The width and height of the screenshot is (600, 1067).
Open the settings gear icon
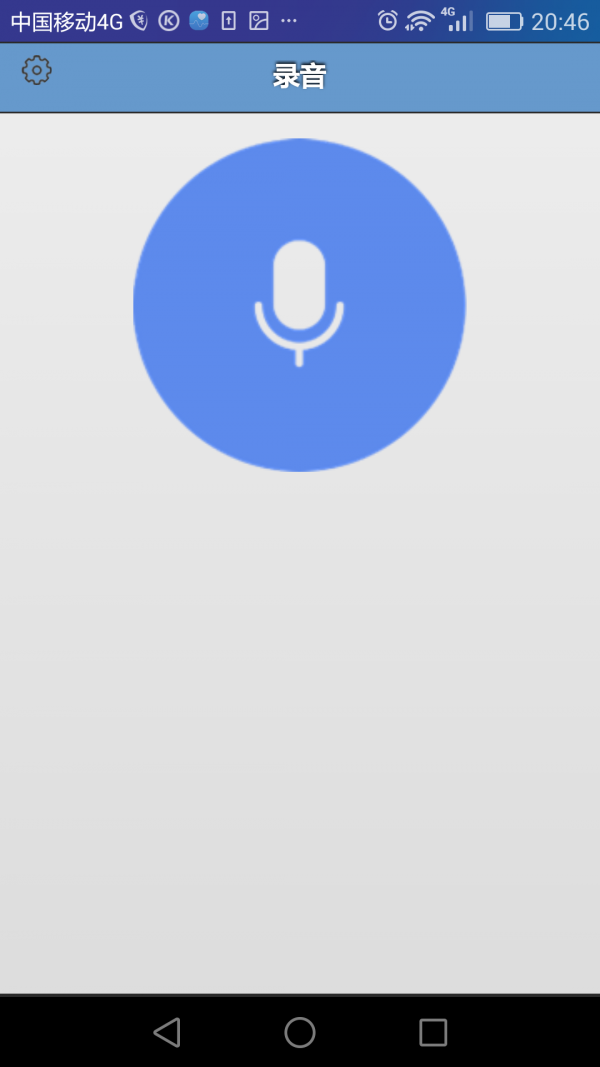(37, 70)
